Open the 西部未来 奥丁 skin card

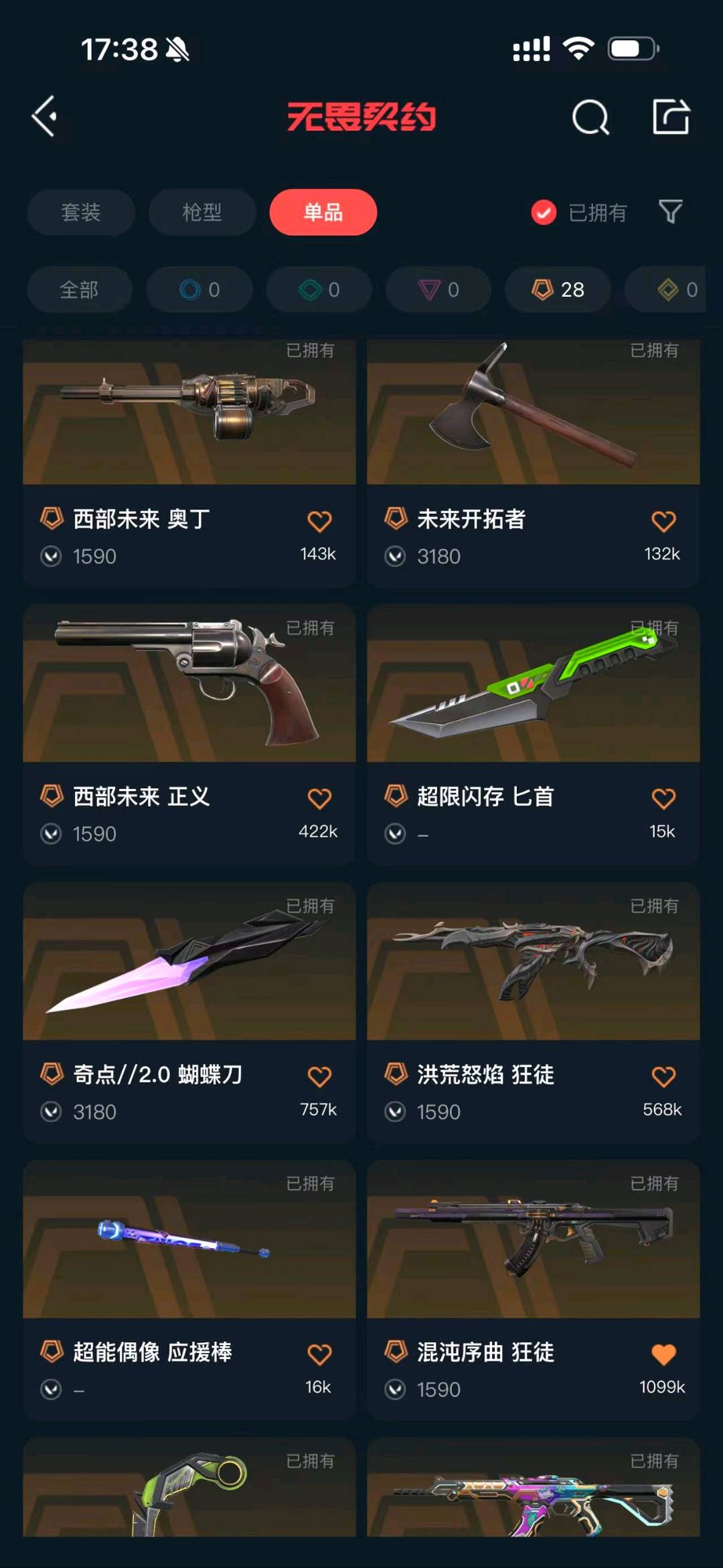tap(189, 464)
